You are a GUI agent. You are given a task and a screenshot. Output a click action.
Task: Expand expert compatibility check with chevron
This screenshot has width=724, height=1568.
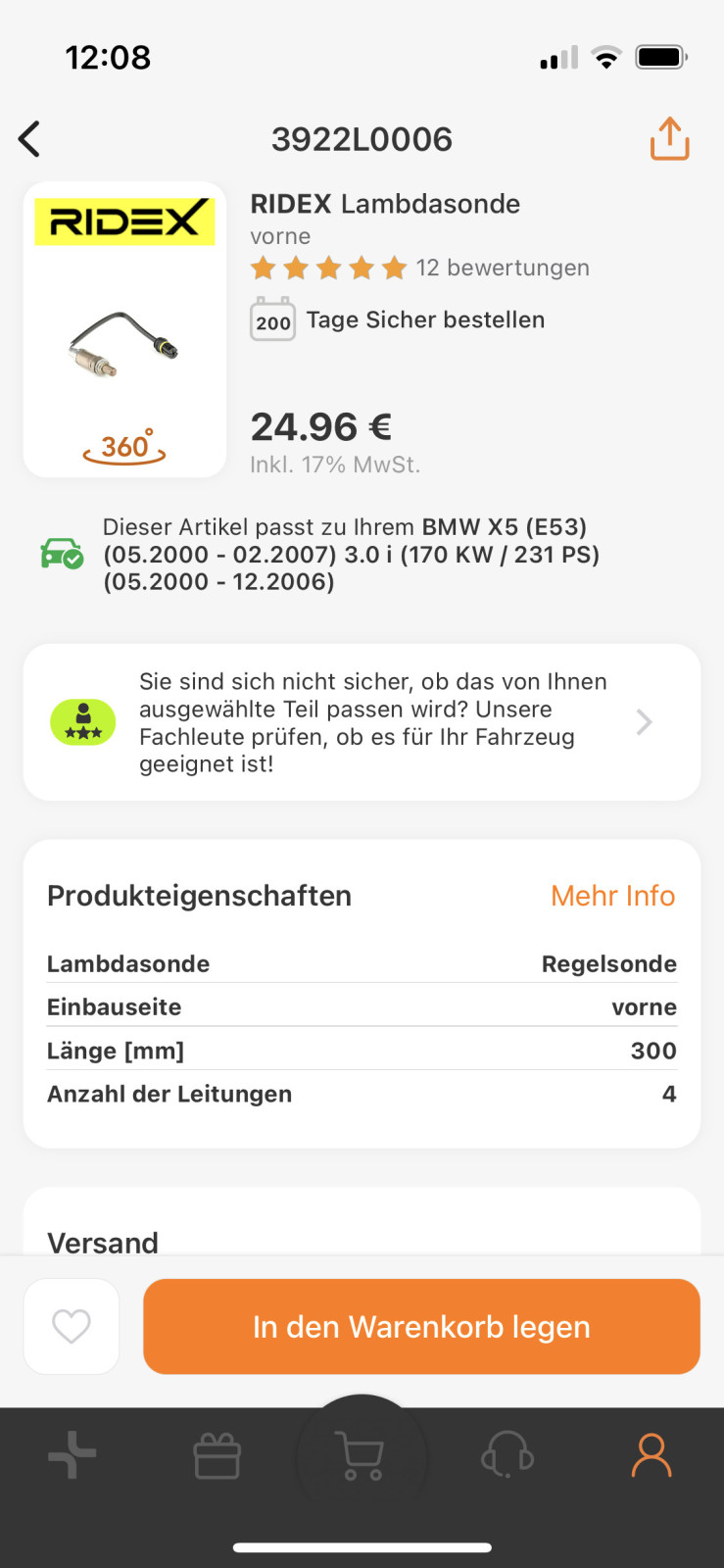644,721
